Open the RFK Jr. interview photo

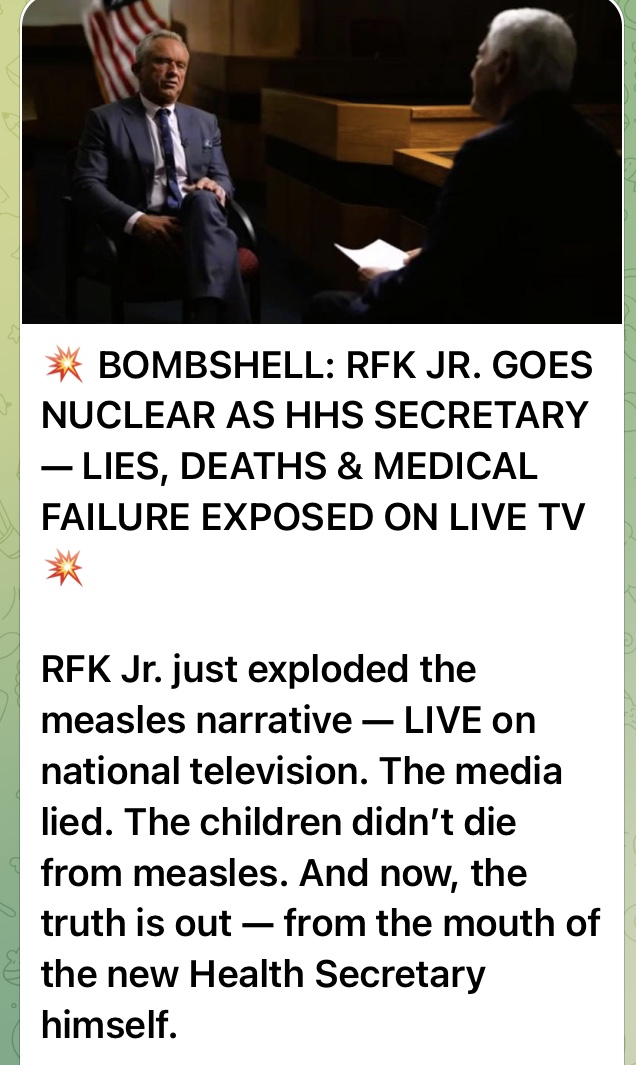click(322, 162)
